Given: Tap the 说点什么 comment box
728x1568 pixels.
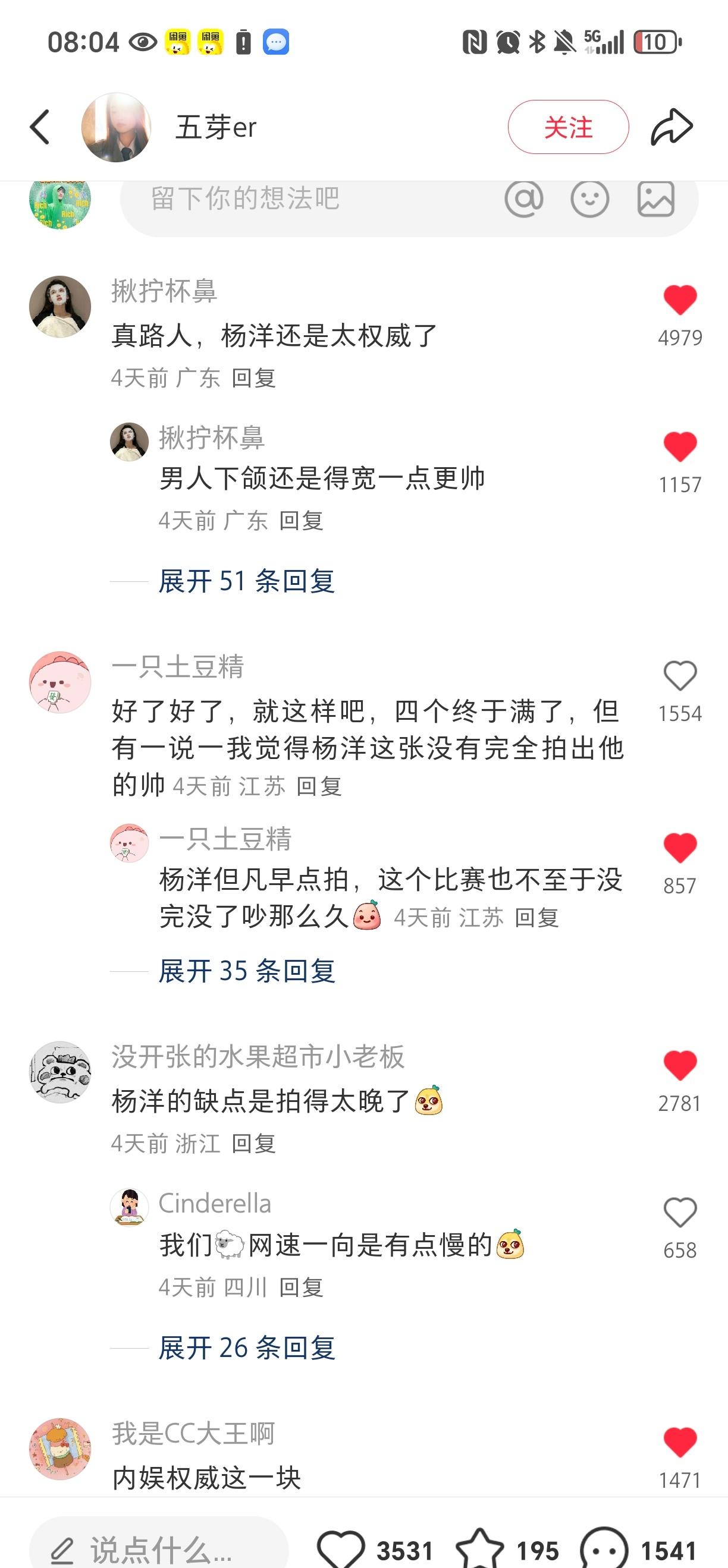Looking at the screenshot, I should coord(158,1549).
